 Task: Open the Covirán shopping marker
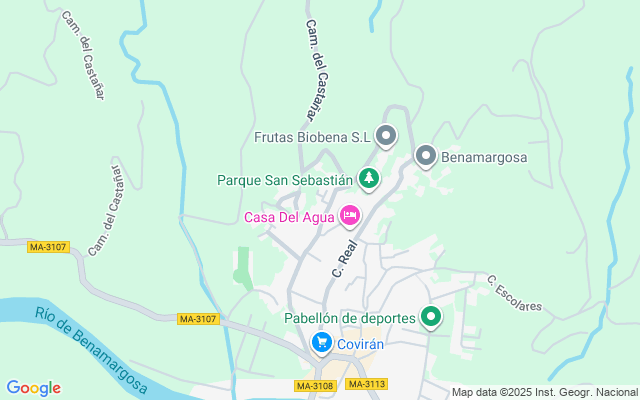click(322, 343)
